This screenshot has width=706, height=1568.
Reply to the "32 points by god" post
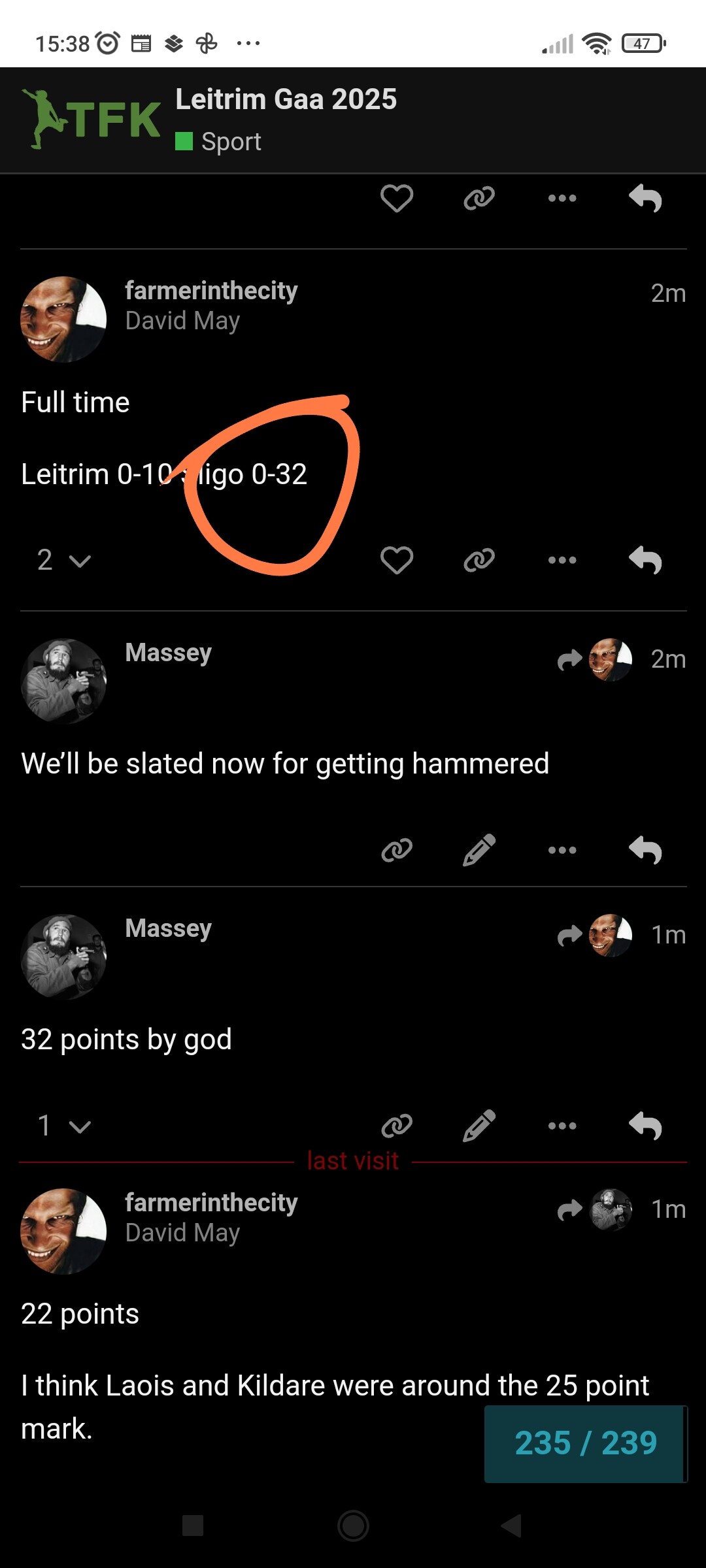[645, 1126]
